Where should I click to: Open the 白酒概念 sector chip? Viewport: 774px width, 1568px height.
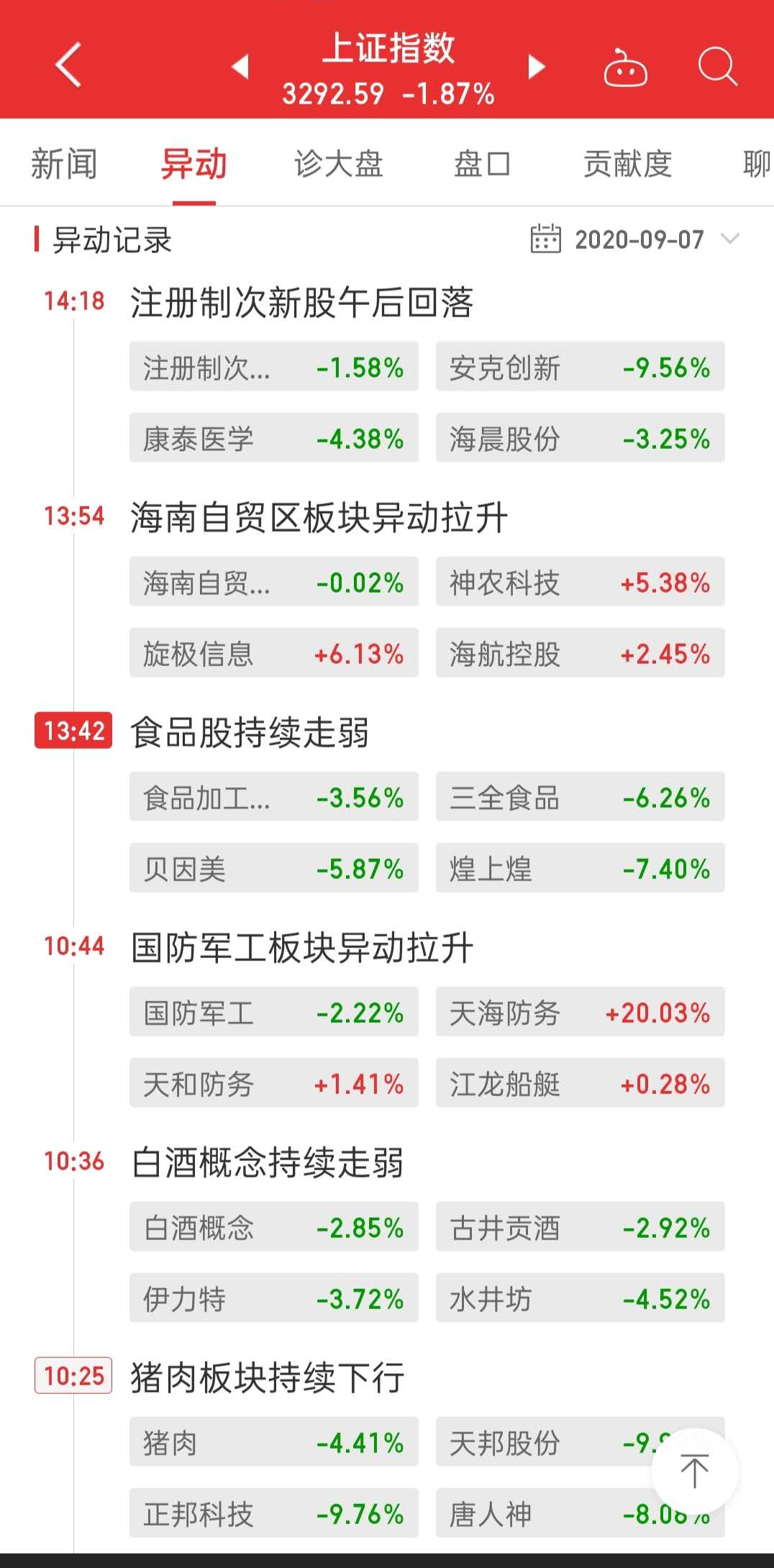[273, 1227]
